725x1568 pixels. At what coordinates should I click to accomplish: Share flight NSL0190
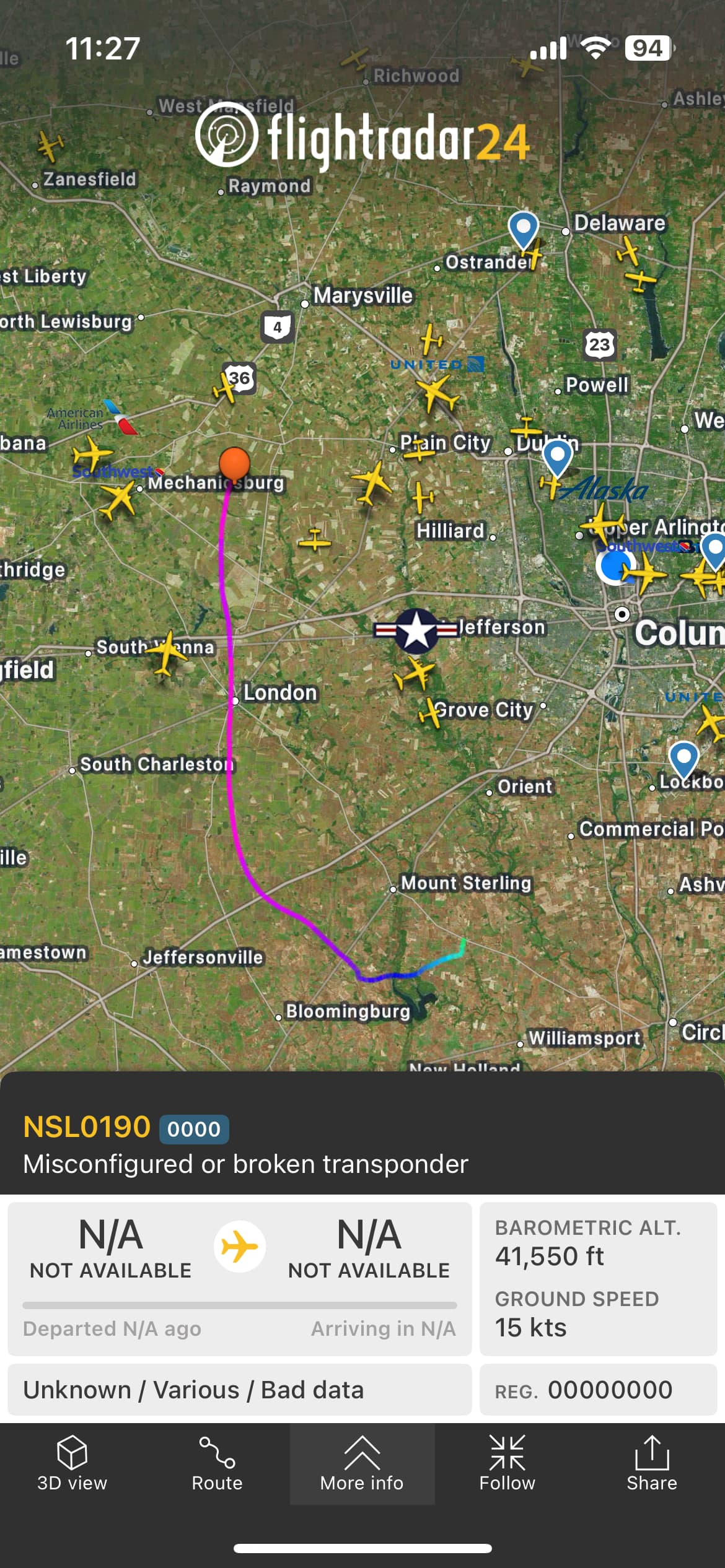pyautogui.click(x=651, y=1465)
